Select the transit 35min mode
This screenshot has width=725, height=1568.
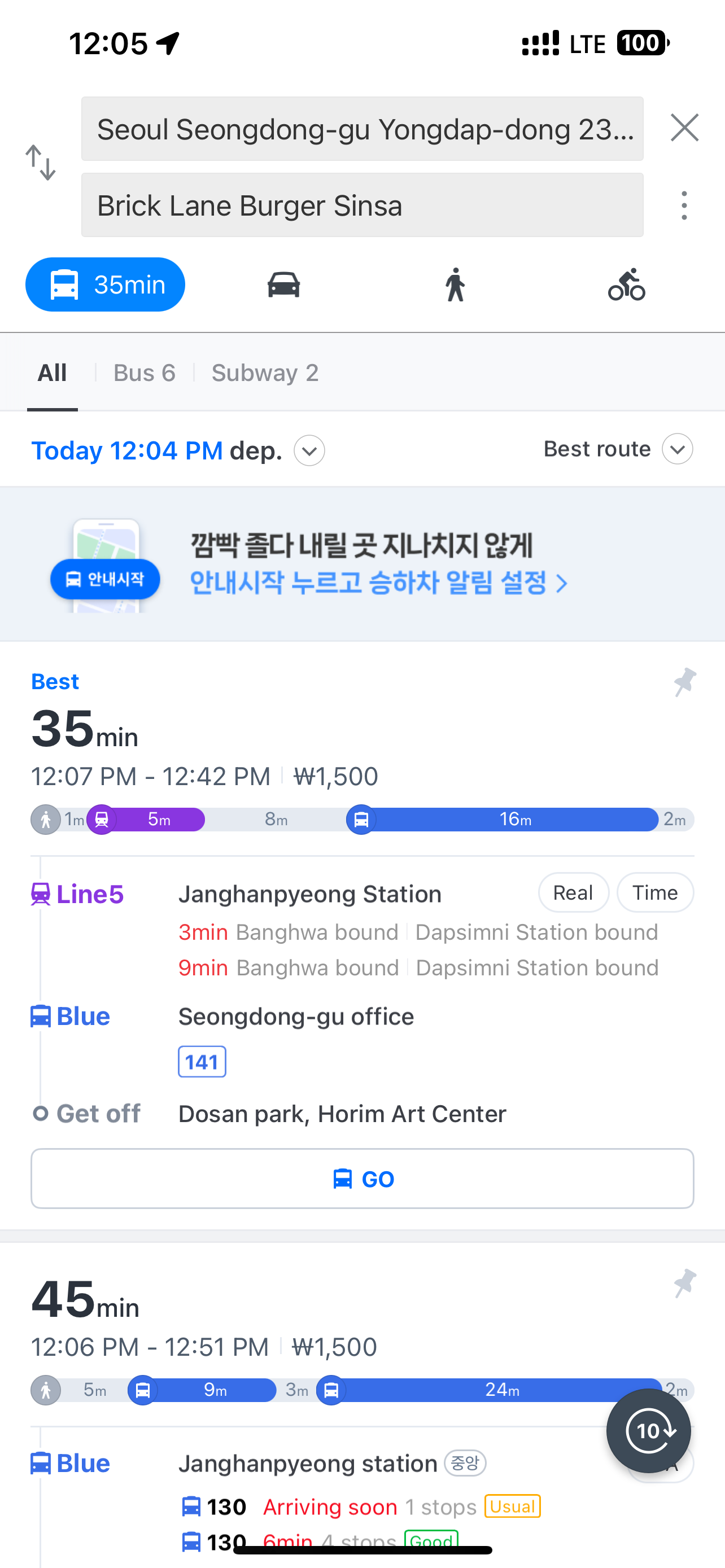point(106,284)
